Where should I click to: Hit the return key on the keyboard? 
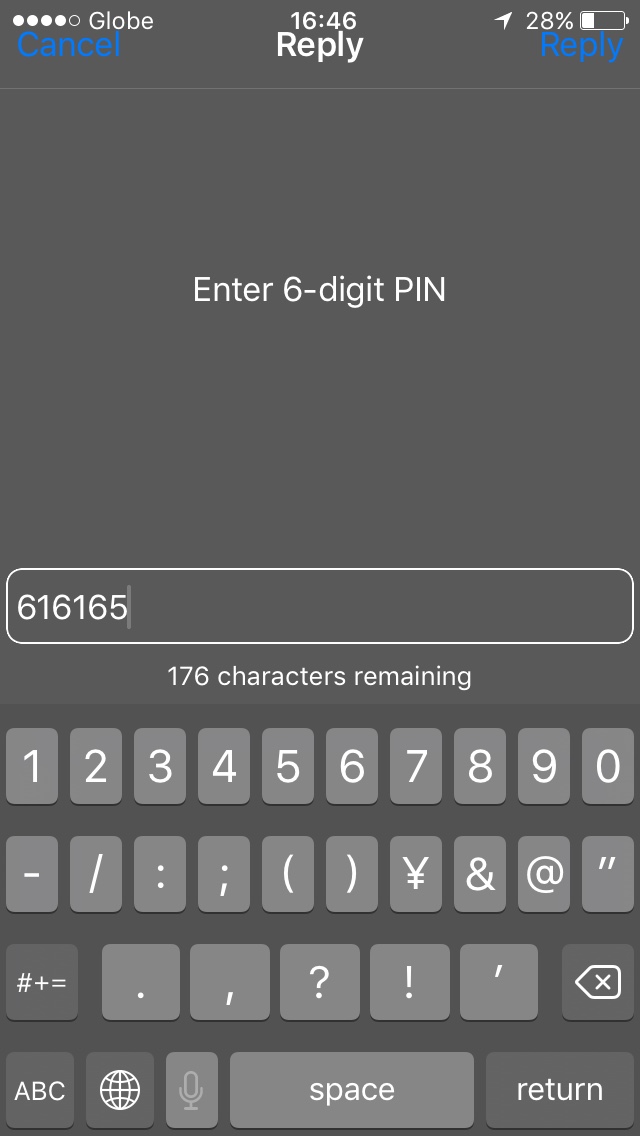(559, 1089)
